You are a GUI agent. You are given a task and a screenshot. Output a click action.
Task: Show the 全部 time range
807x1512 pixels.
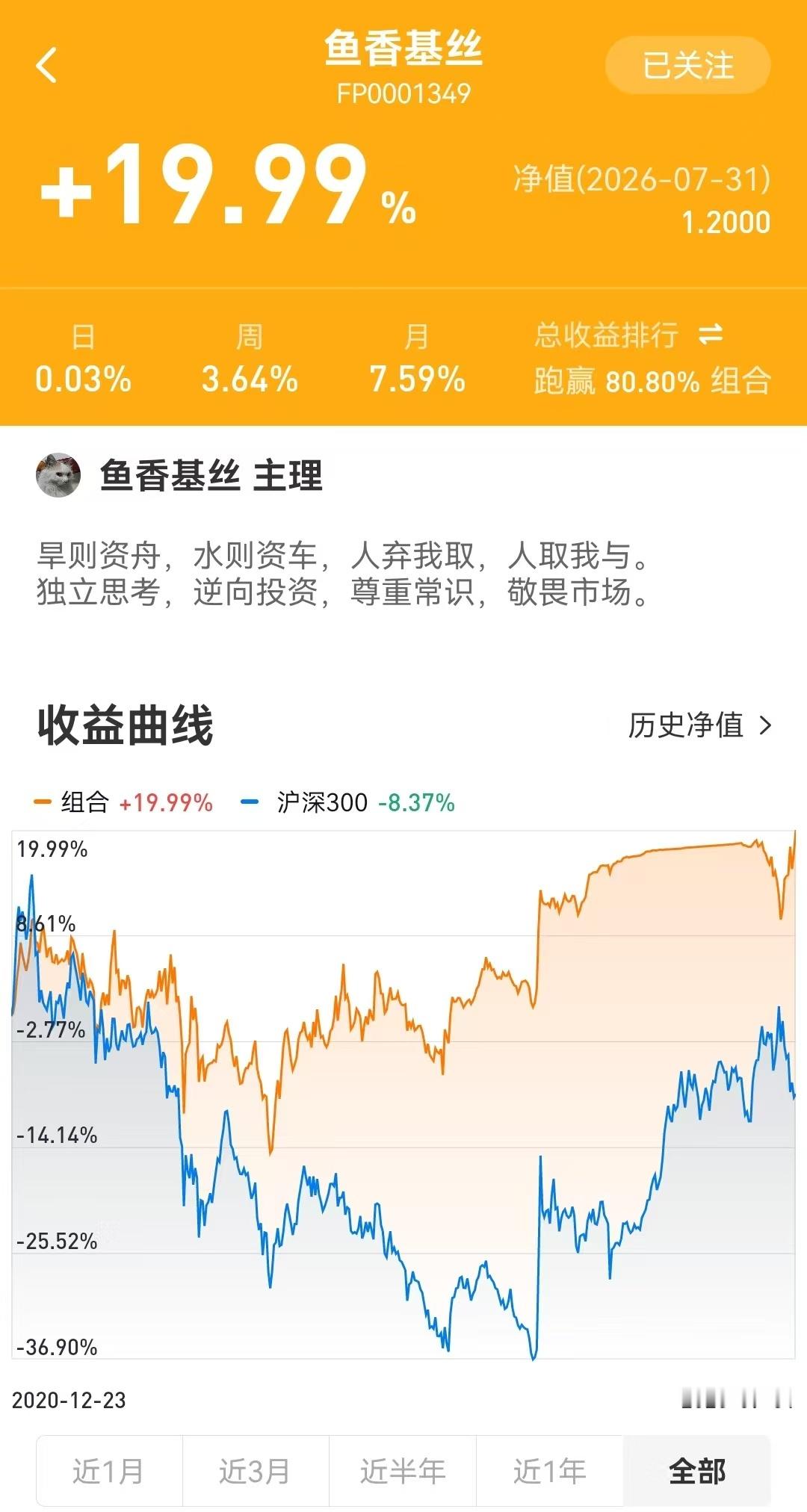click(696, 1471)
